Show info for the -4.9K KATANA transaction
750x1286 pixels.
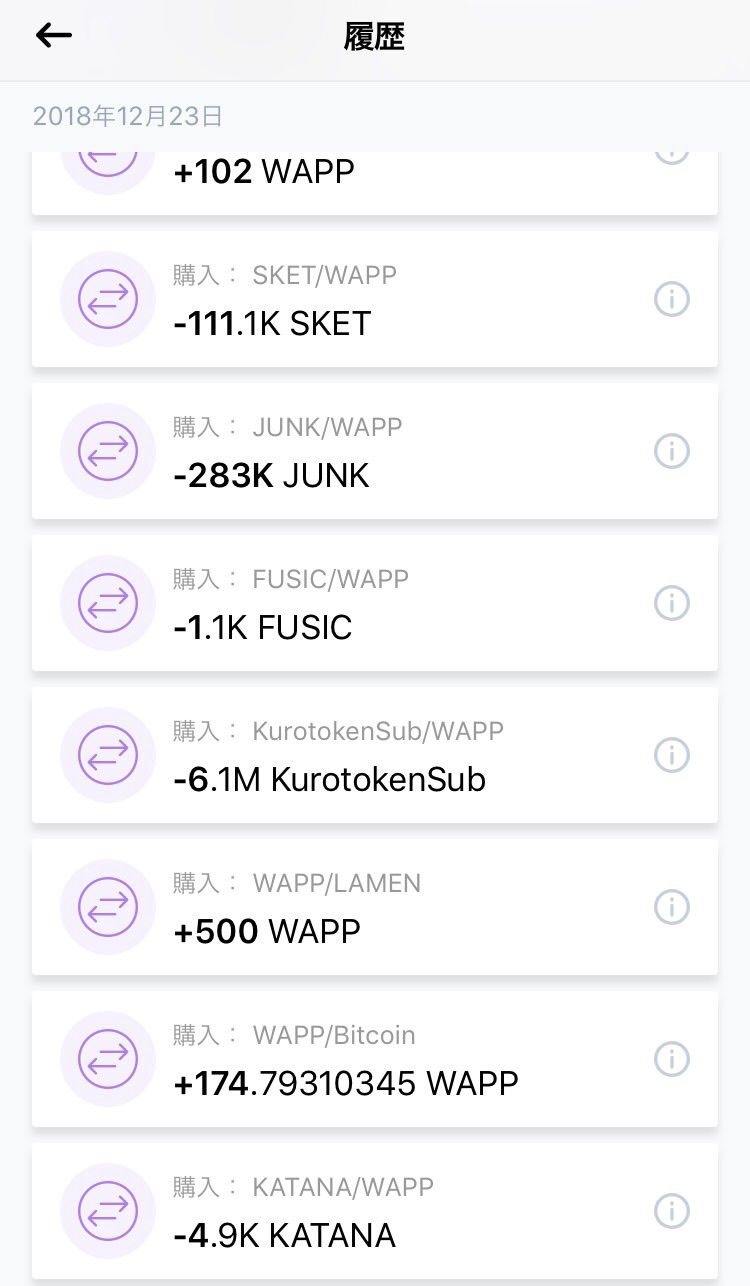click(x=672, y=1211)
